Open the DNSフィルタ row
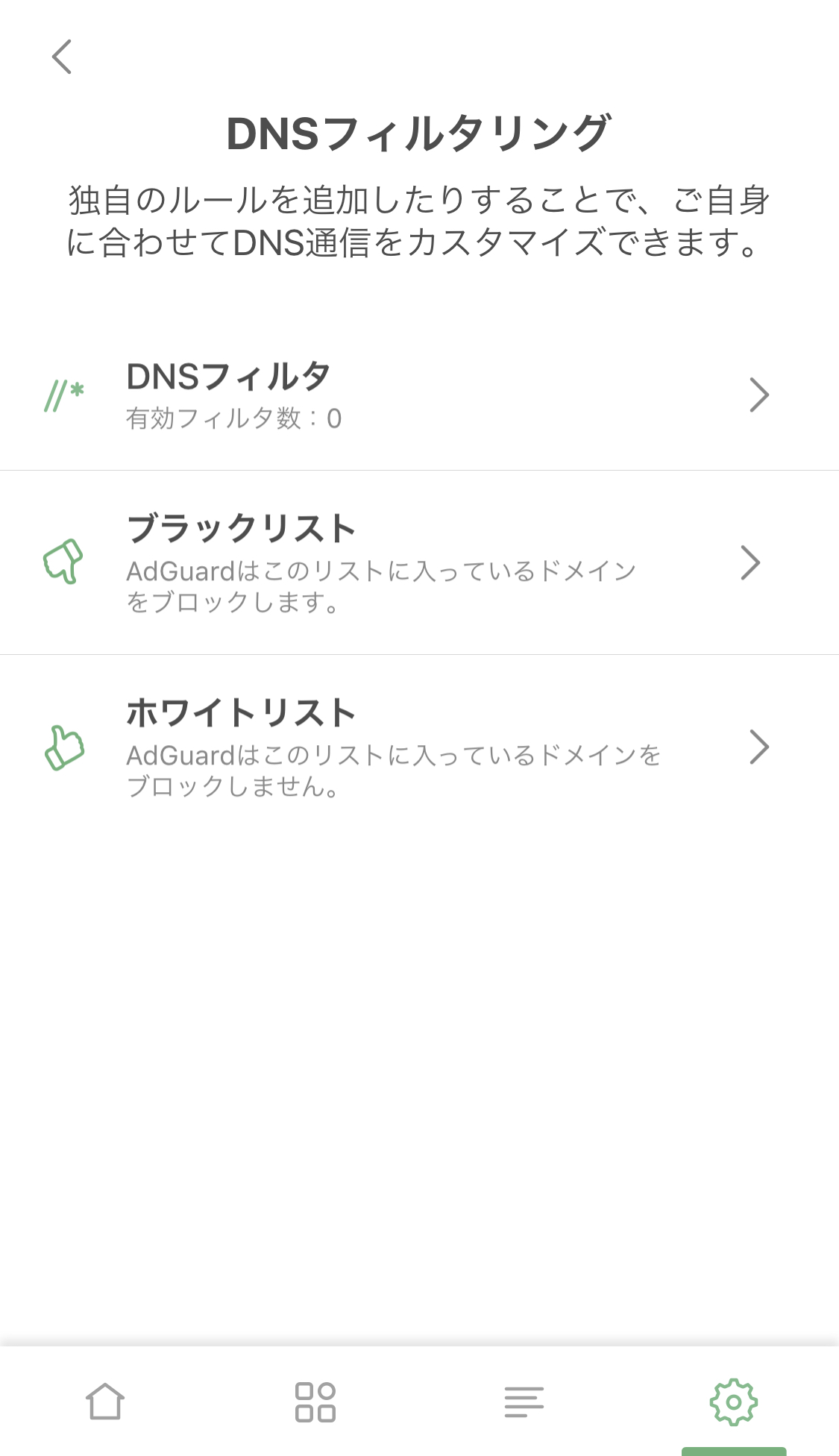The width and height of the screenshot is (839, 1456). click(419, 395)
